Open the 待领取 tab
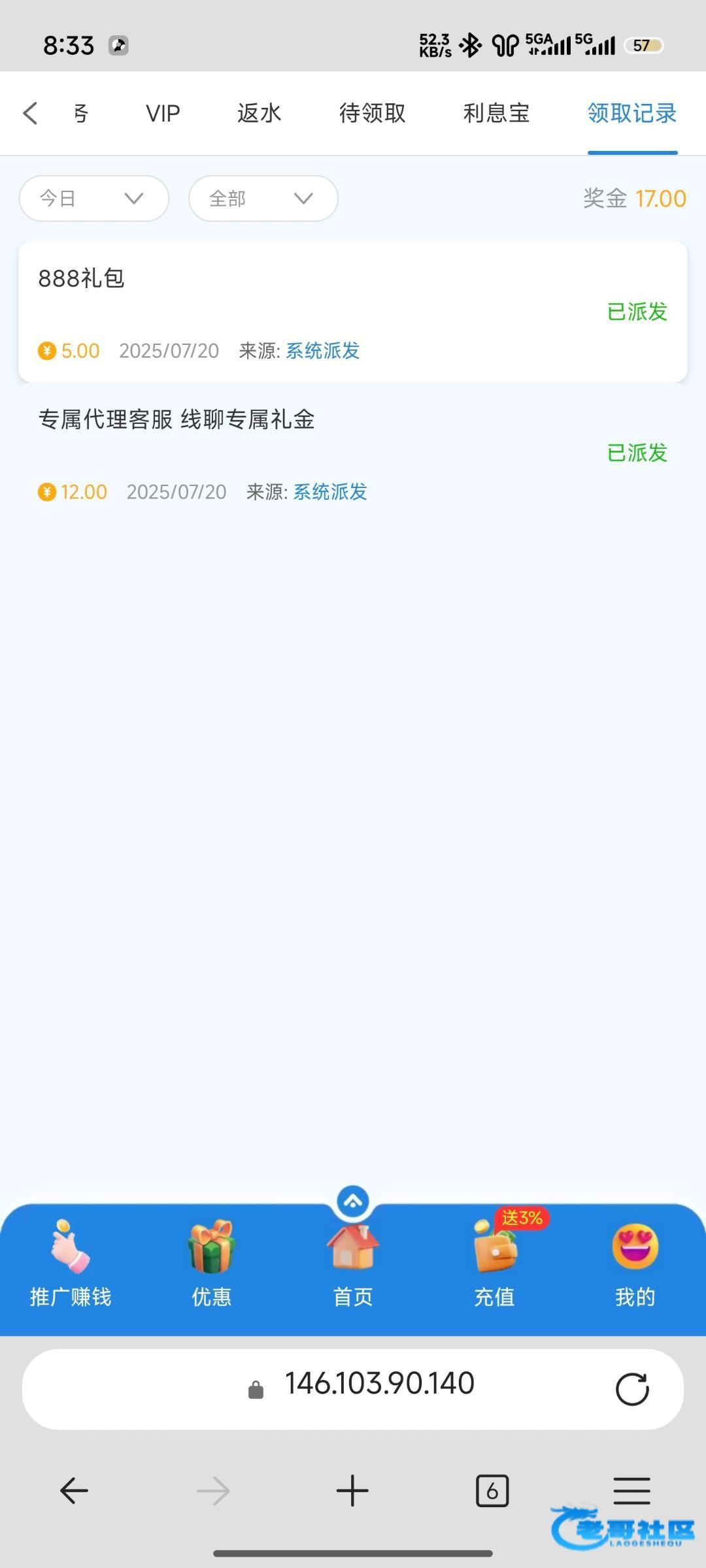This screenshot has width=706, height=1568. point(372,113)
